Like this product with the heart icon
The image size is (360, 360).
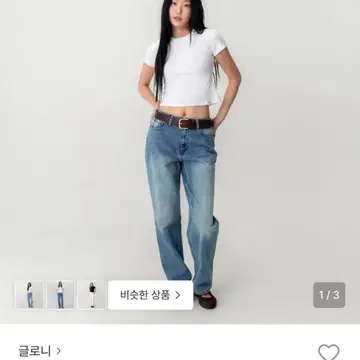tap(329, 352)
